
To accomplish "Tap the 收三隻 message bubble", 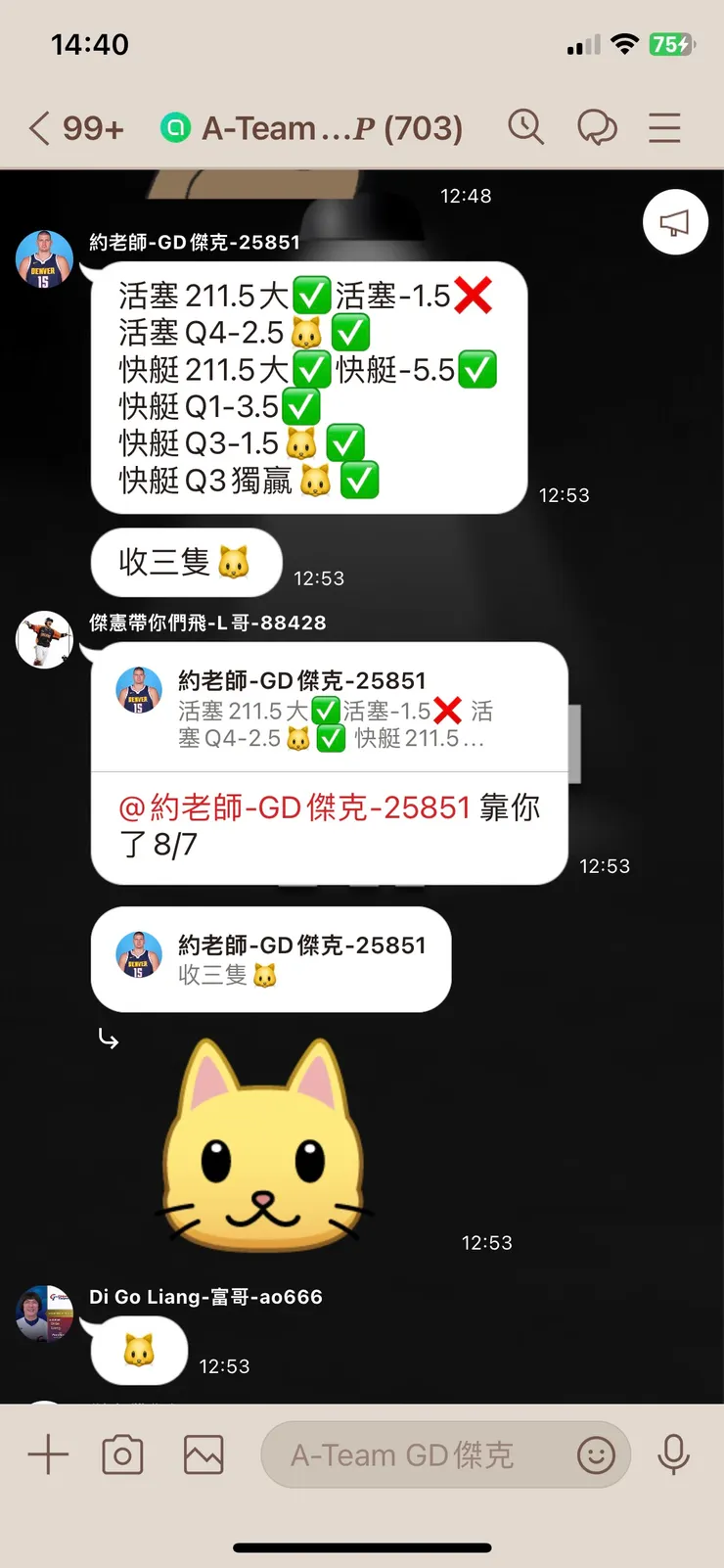I will pyautogui.click(x=186, y=563).
